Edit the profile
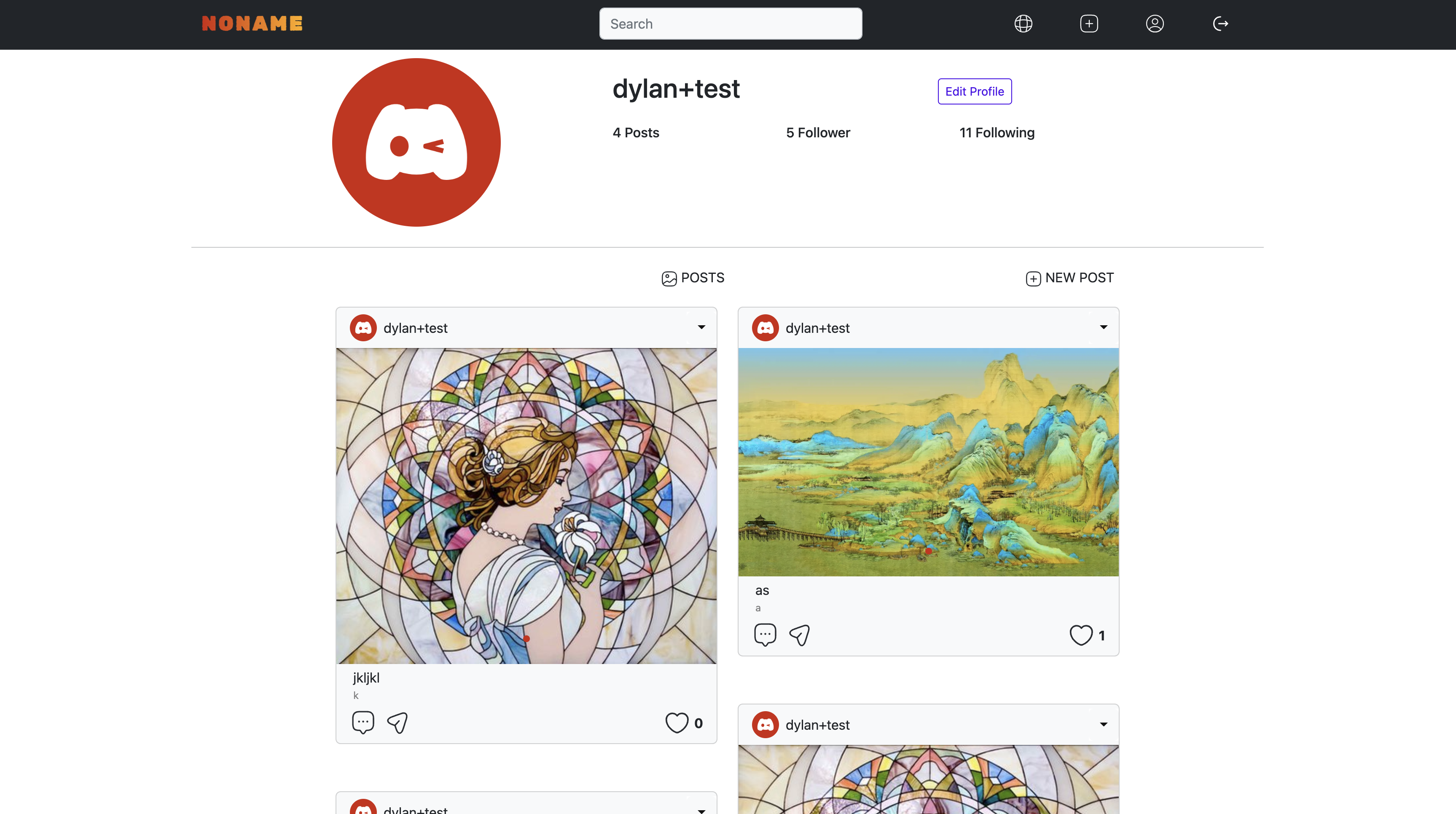Image resolution: width=1456 pixels, height=814 pixels. [975, 91]
